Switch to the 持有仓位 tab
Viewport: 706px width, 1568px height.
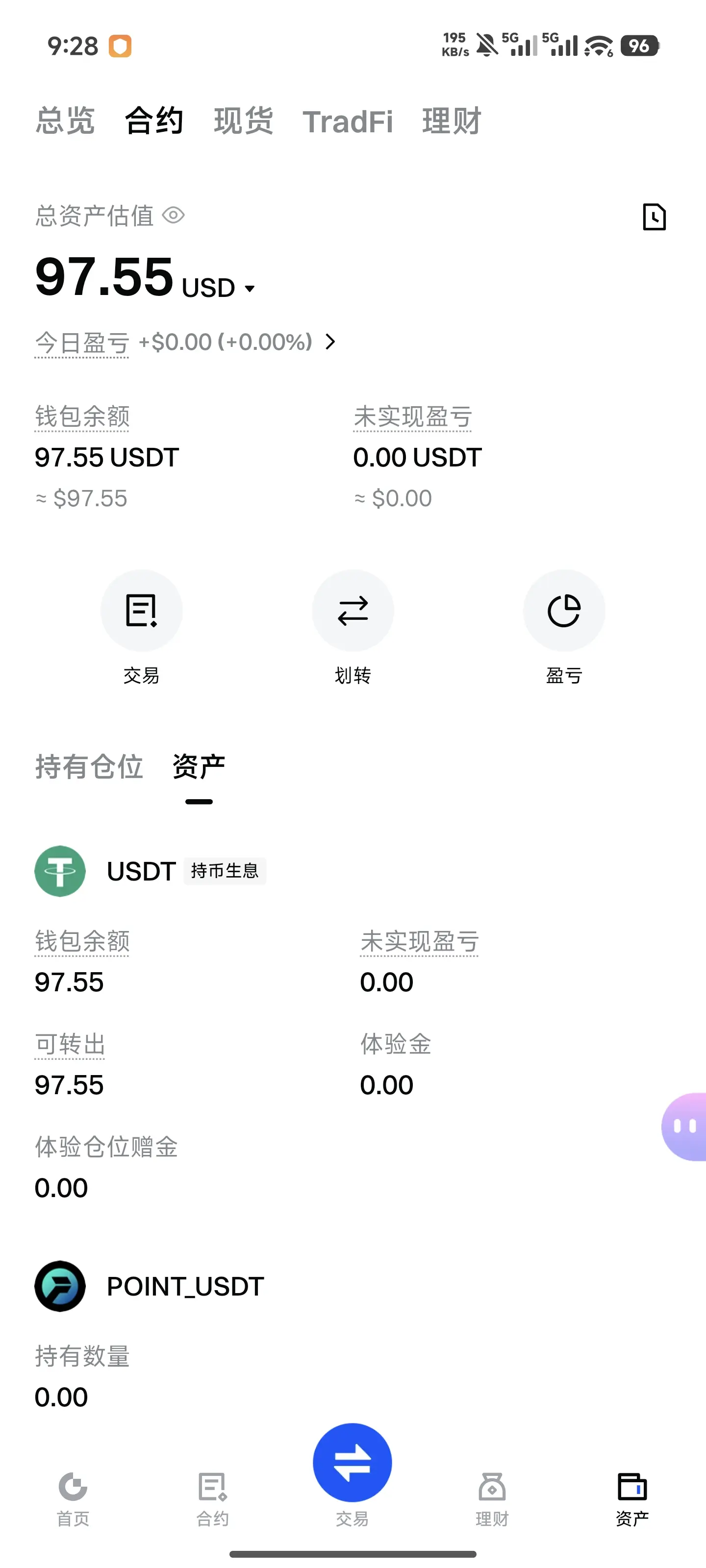pyautogui.click(x=89, y=766)
